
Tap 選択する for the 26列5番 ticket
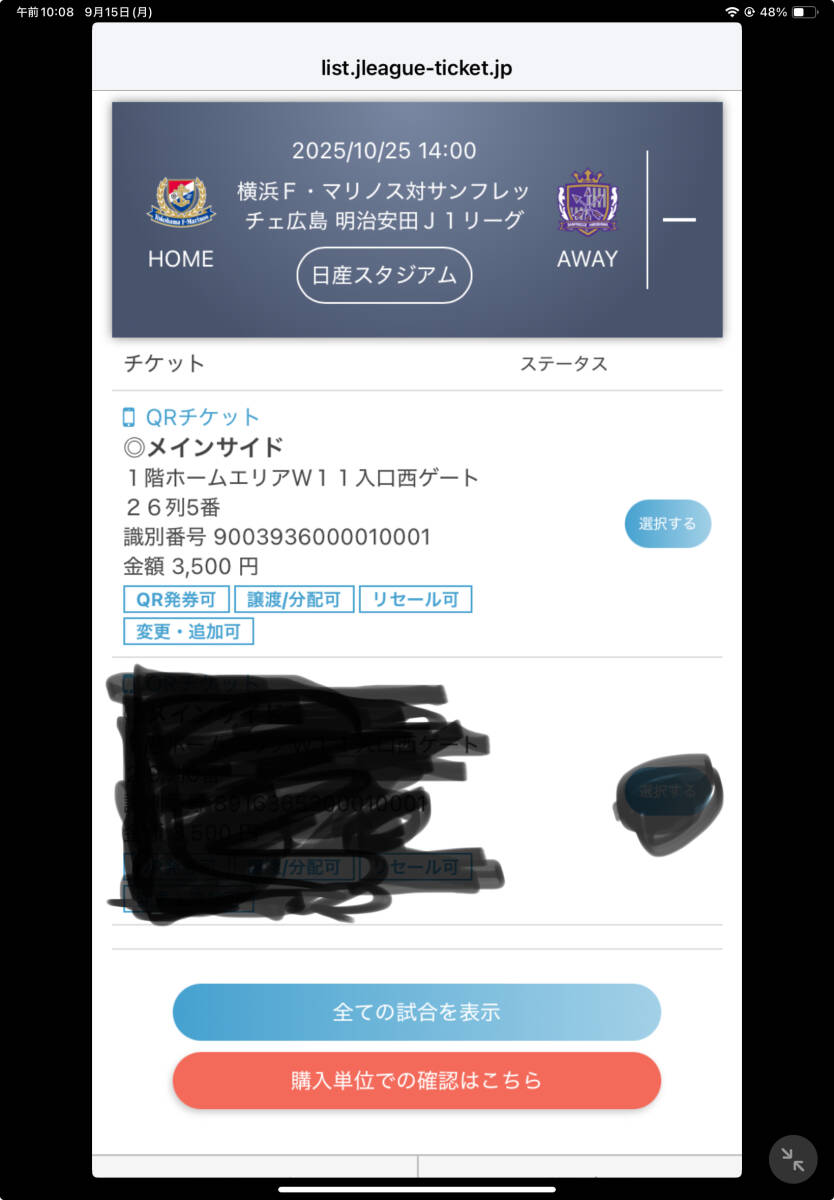[667, 523]
